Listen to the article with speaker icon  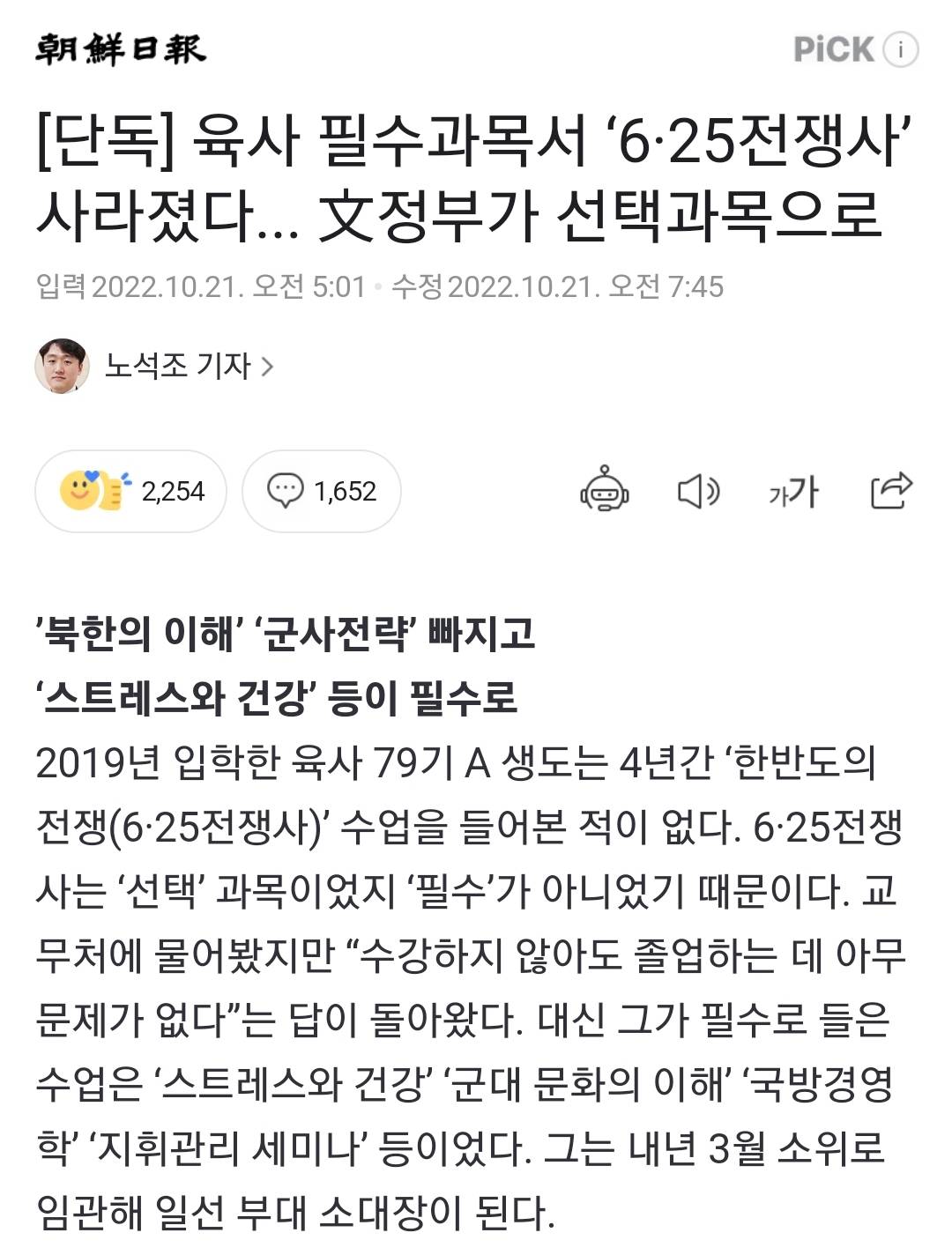698,491
